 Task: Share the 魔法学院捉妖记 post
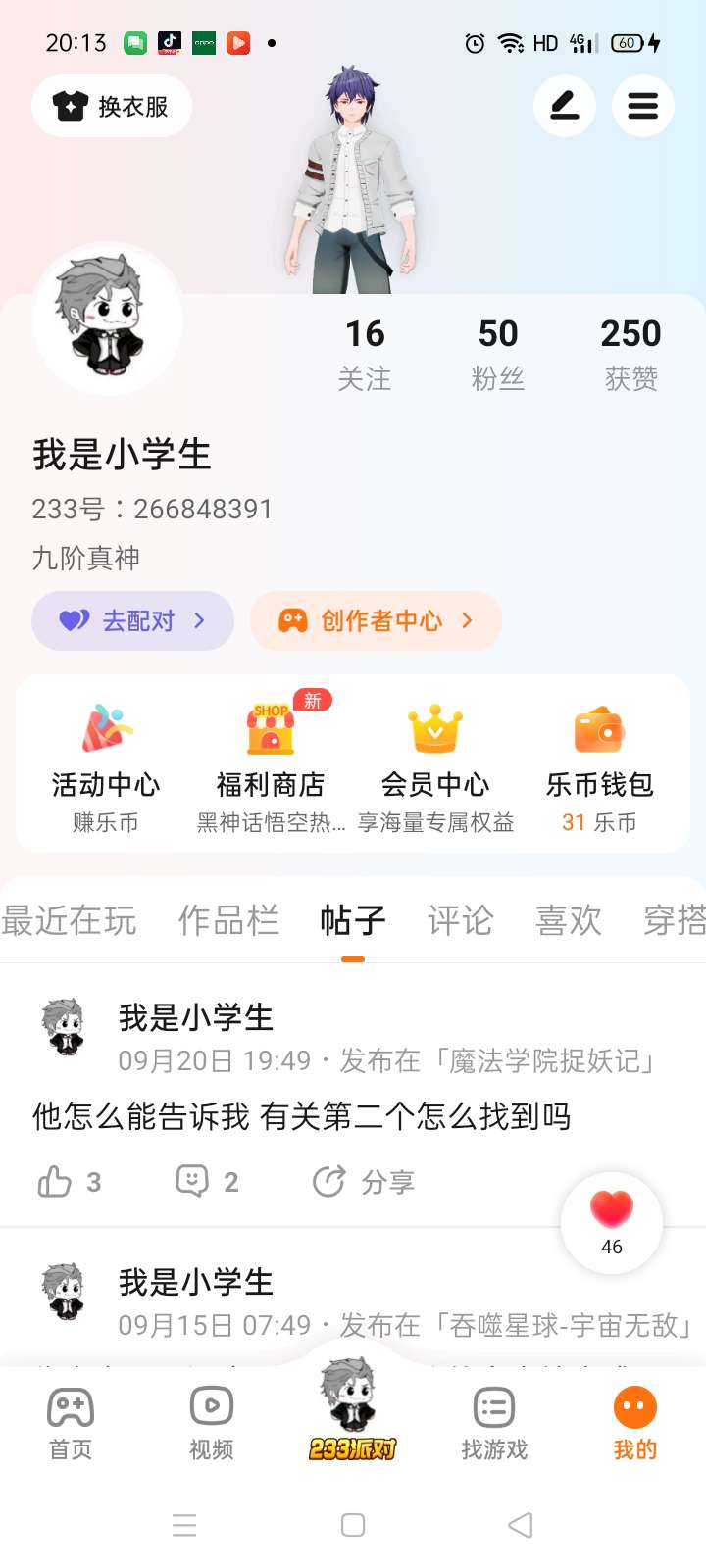coord(363,1182)
